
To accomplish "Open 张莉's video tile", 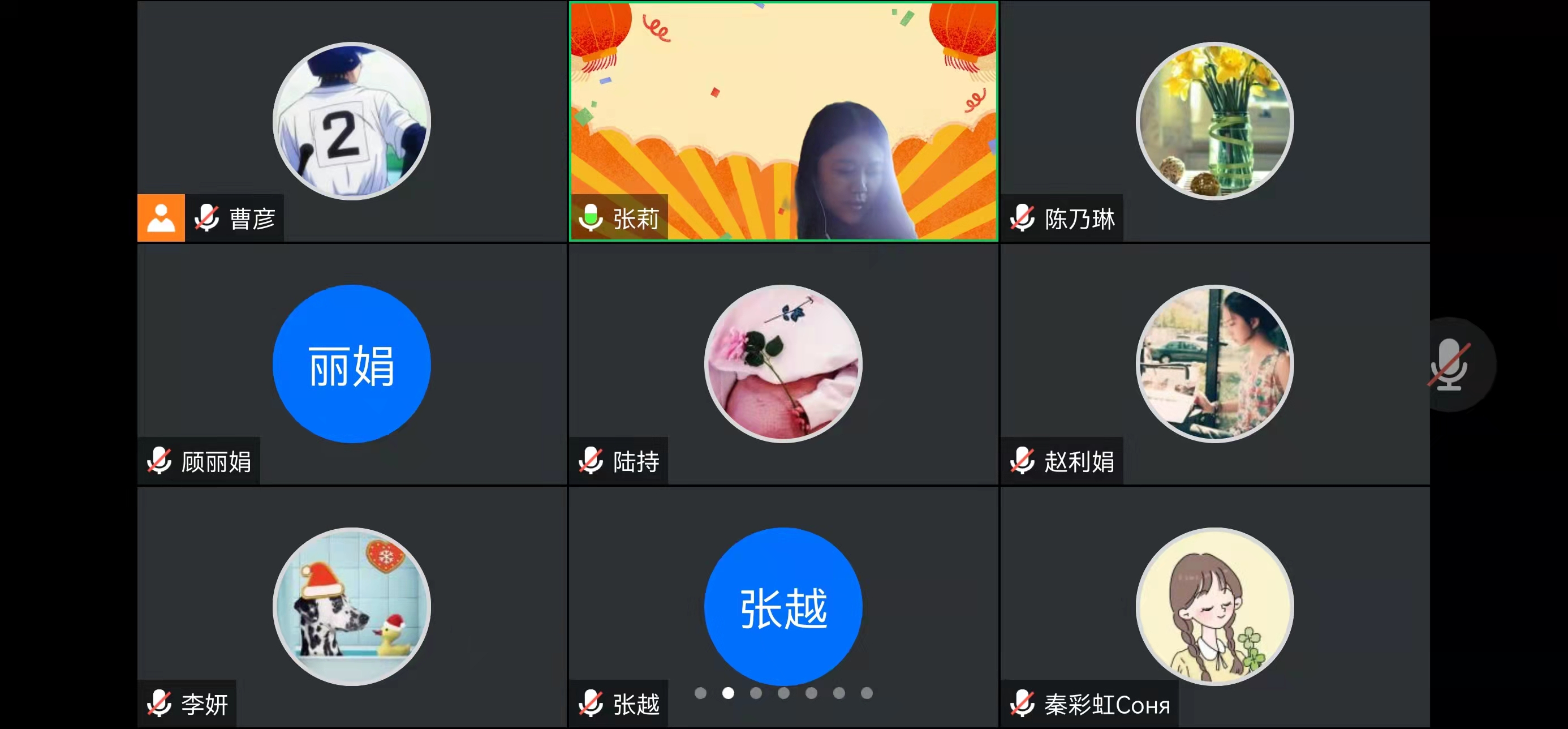I will click(783, 122).
